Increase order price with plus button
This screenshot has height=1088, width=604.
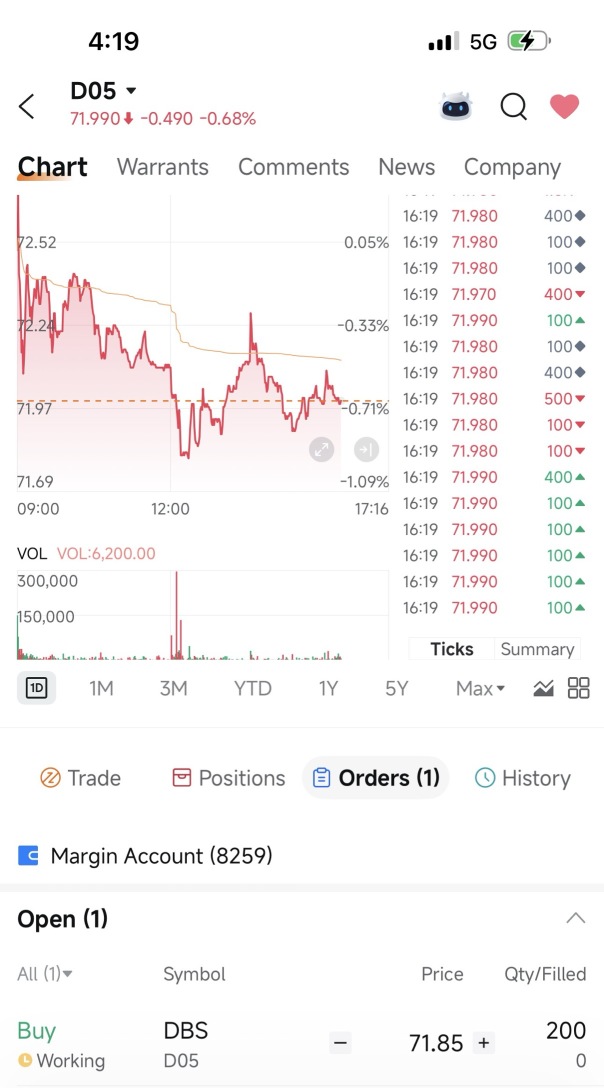point(484,1042)
